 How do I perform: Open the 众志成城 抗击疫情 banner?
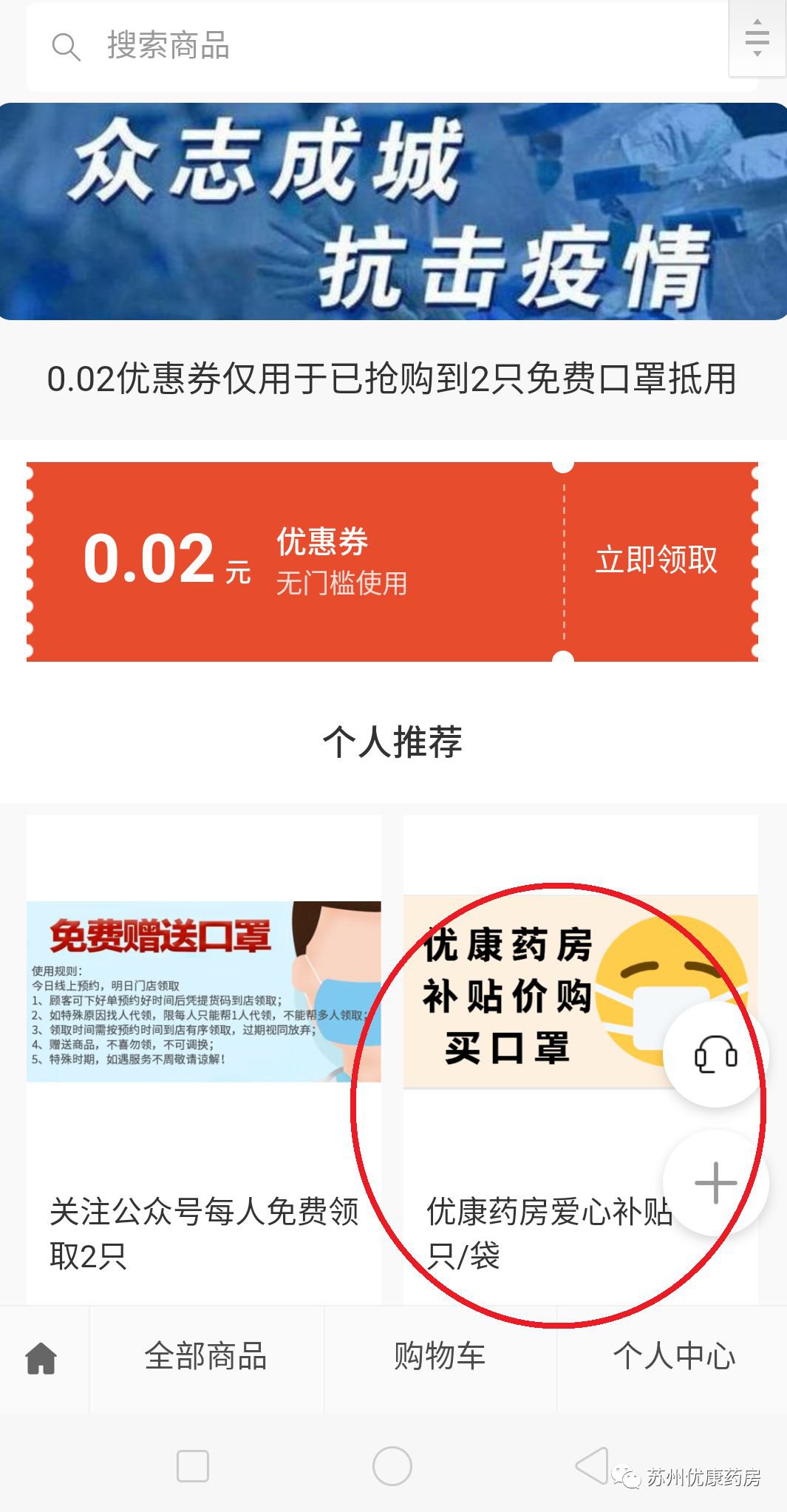tap(393, 211)
